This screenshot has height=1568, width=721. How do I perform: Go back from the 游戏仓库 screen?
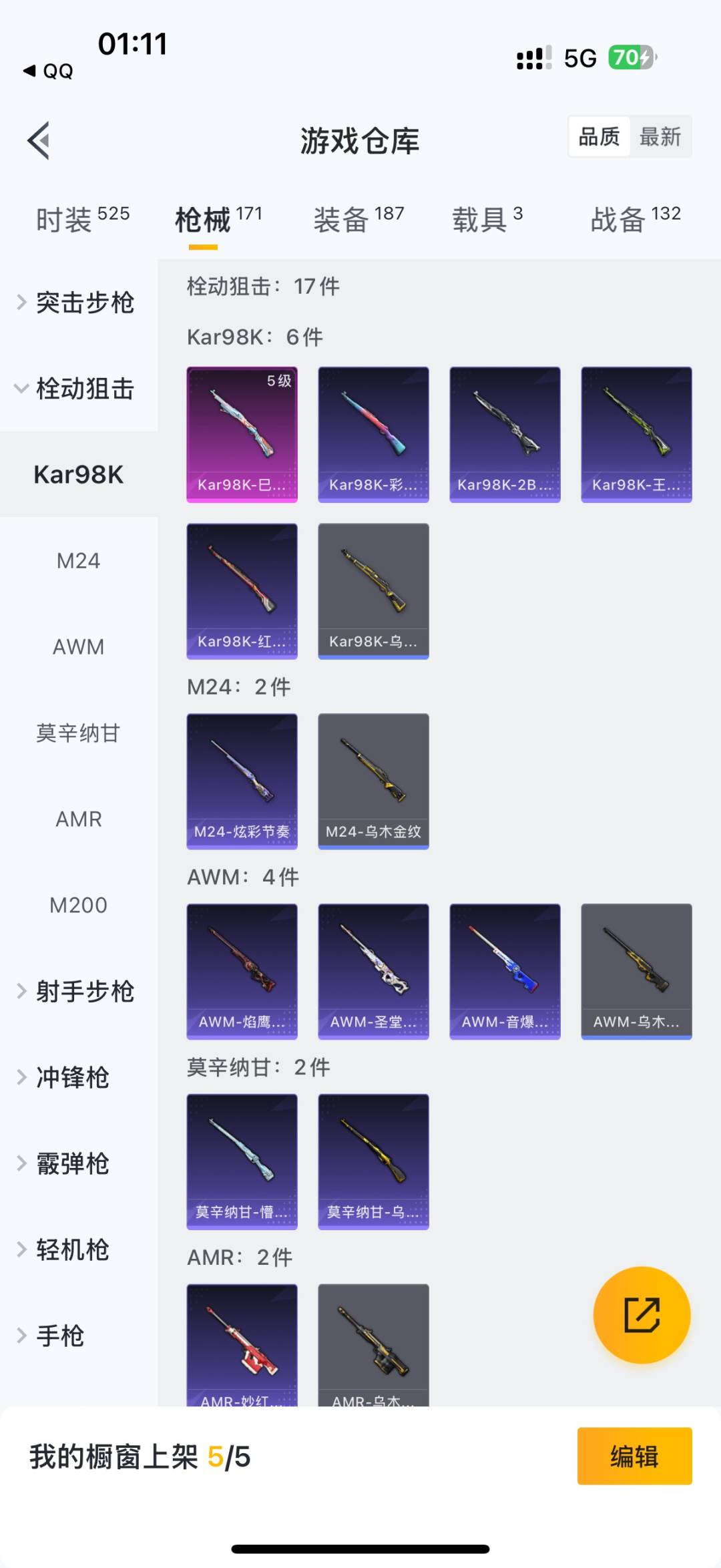click(x=39, y=141)
